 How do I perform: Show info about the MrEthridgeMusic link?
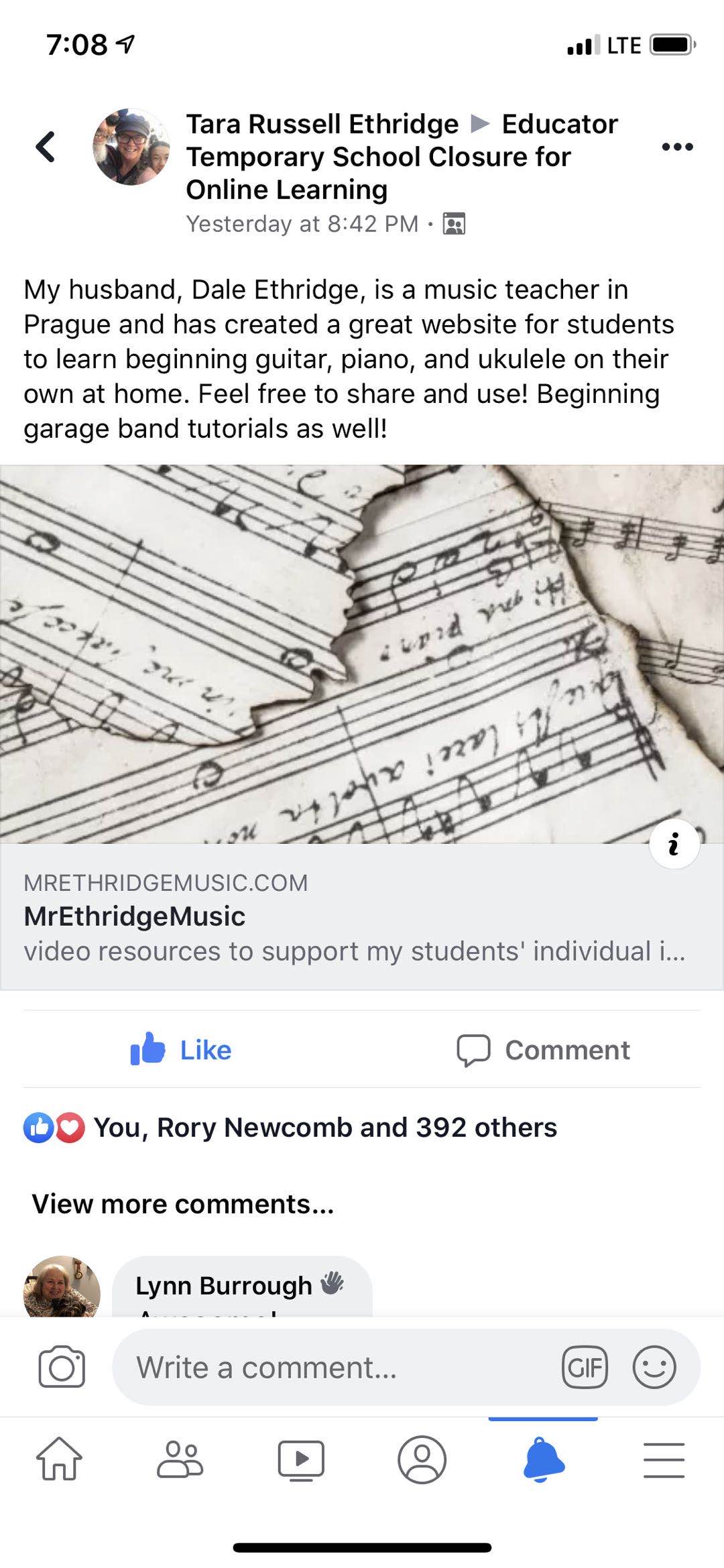point(674,844)
